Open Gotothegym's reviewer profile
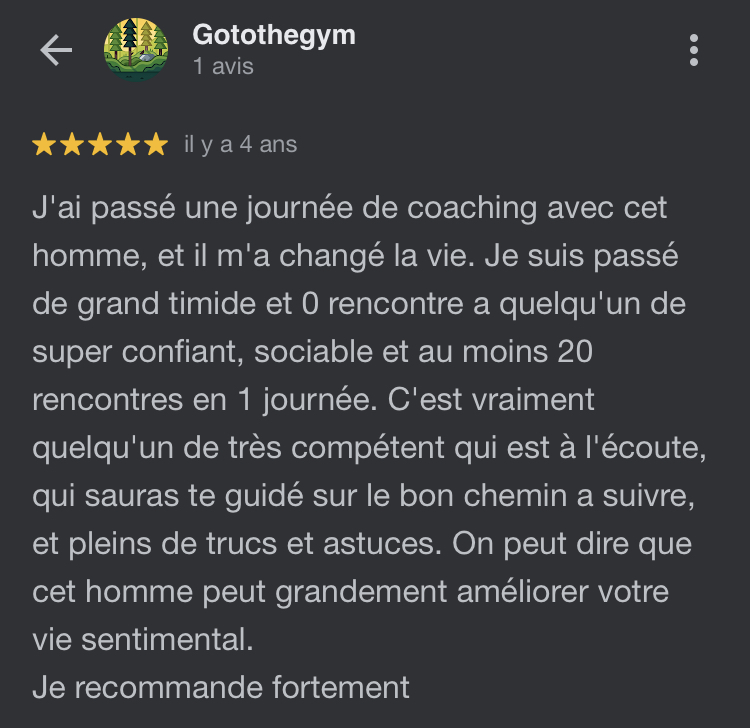Viewport: 750px width, 728px height. tap(273, 36)
